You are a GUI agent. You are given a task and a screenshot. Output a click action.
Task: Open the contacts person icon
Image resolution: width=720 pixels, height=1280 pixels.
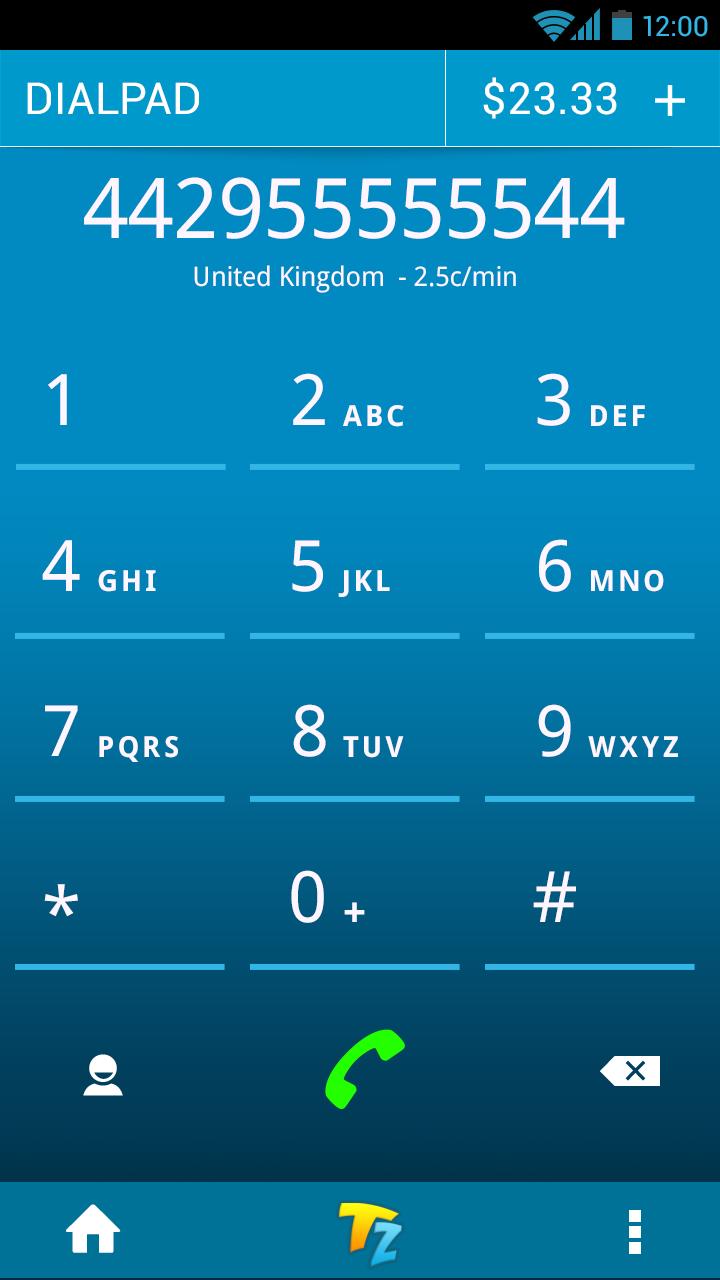pyautogui.click(x=102, y=1074)
